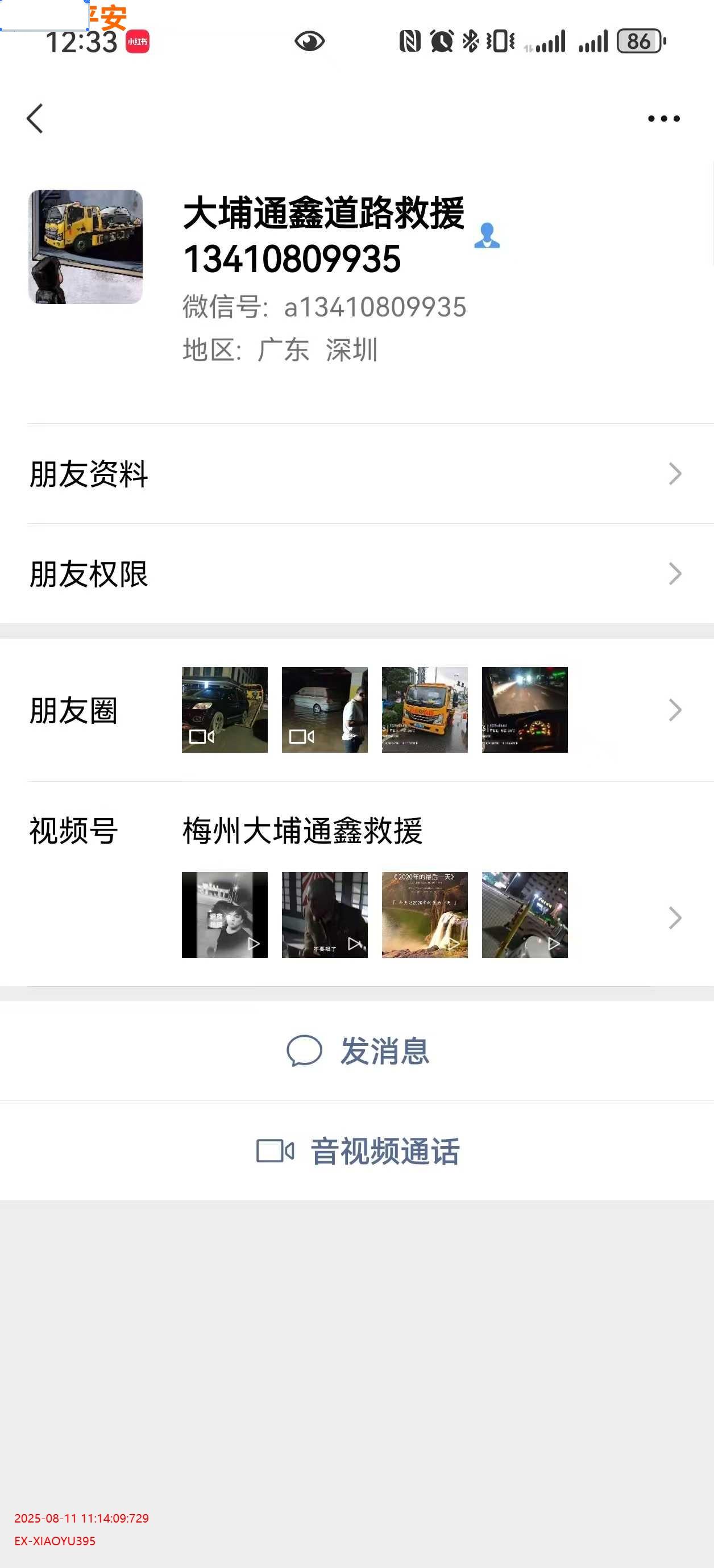Image resolution: width=714 pixels, height=1568 pixels.
Task: Go back using the arrow
Action: (x=35, y=118)
